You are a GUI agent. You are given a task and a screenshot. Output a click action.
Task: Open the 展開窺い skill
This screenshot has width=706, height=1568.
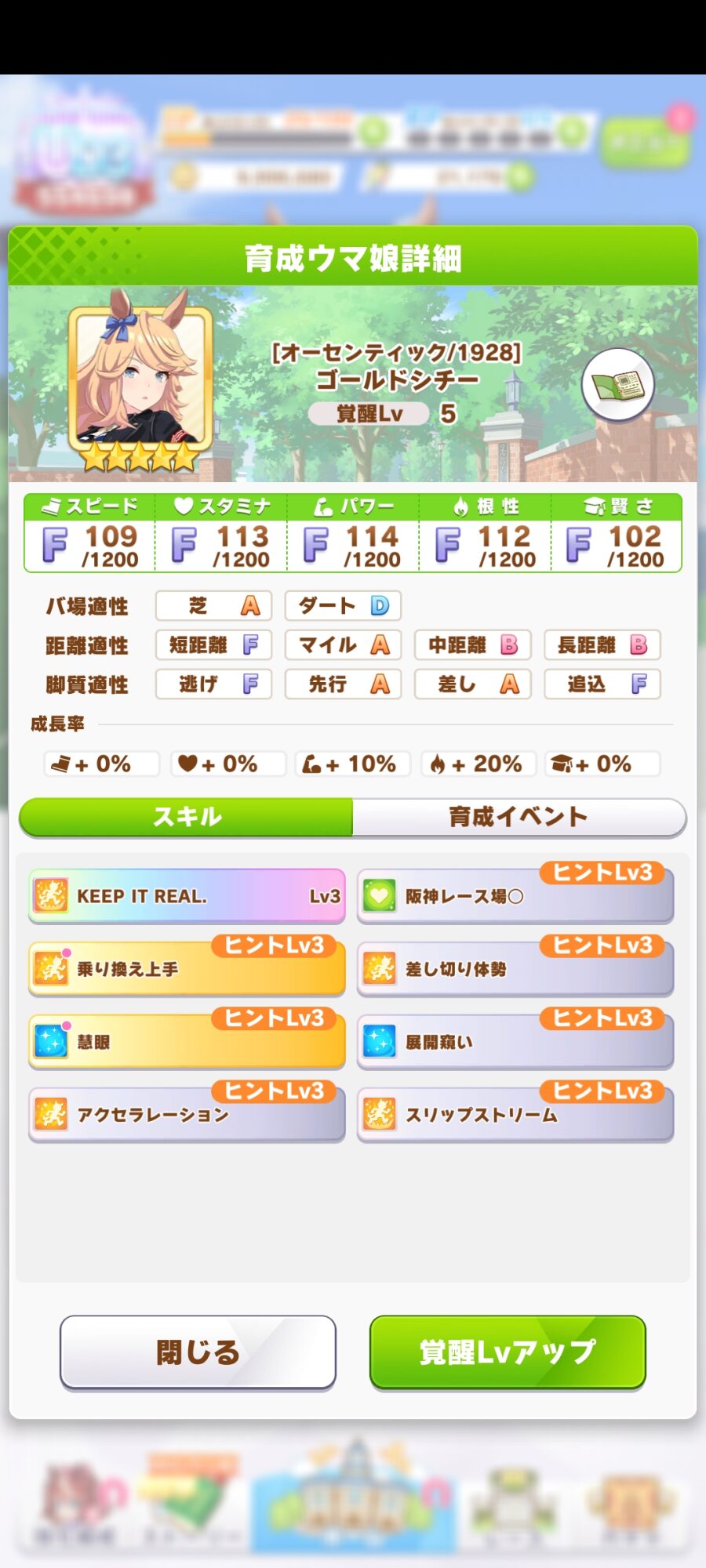click(515, 1042)
